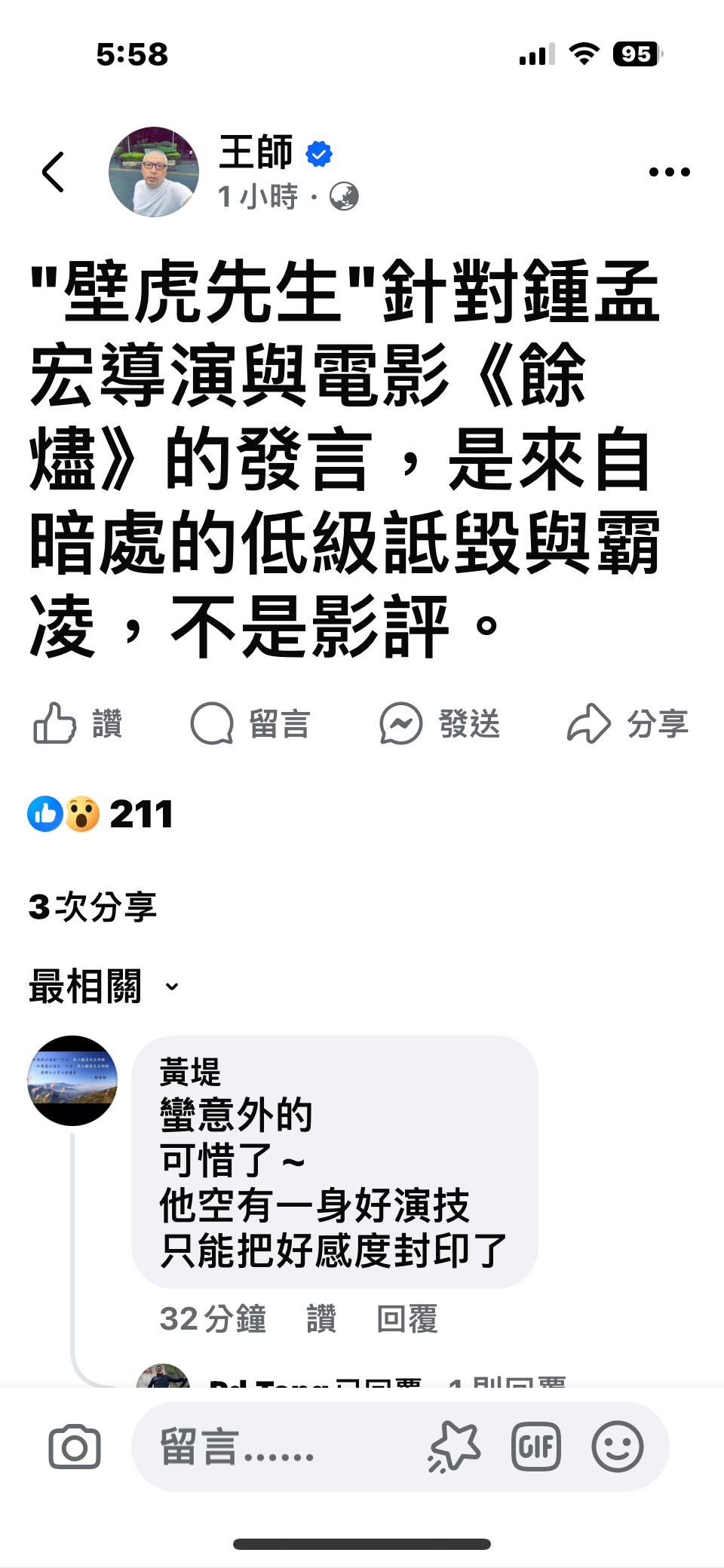Send post via 發送 Messenger button

440,724
